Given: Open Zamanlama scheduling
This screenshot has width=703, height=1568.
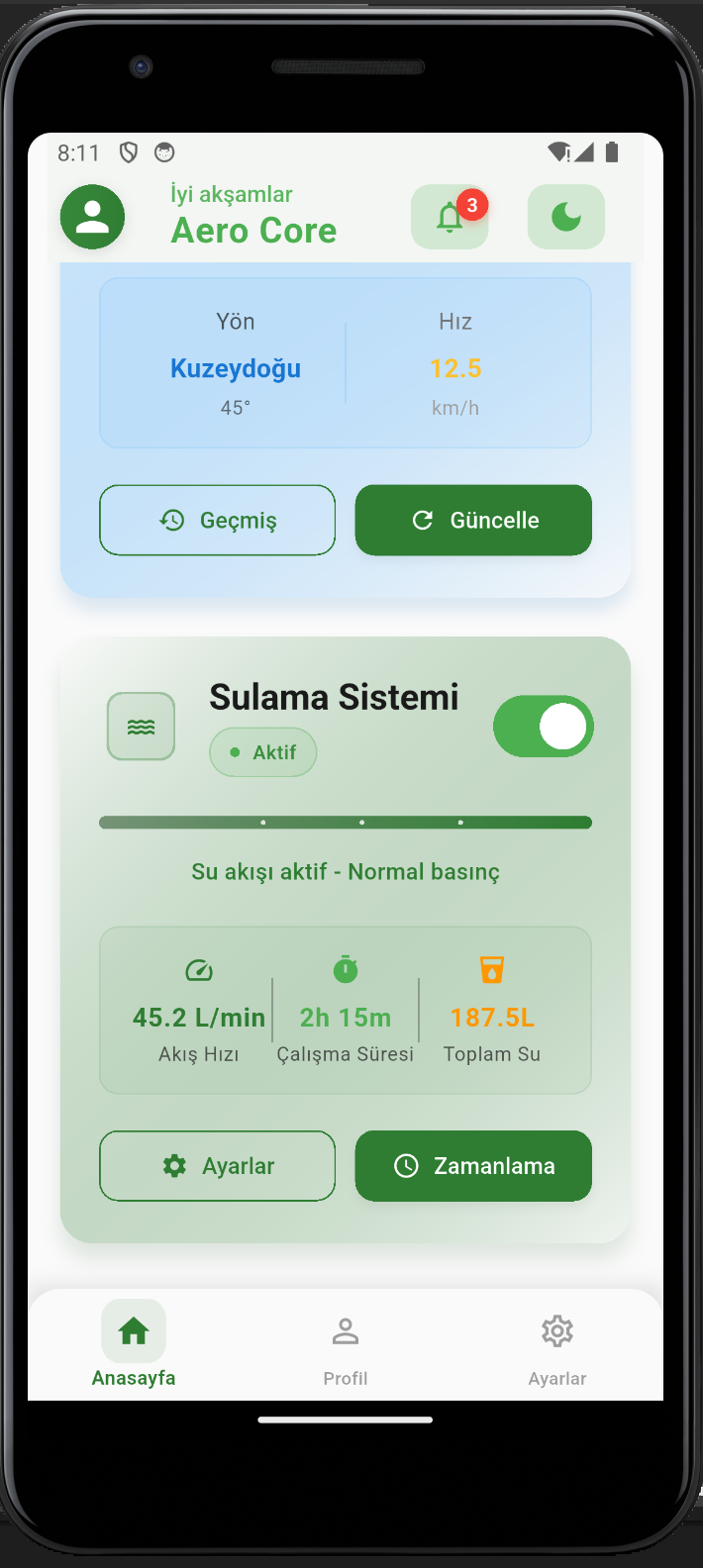Looking at the screenshot, I should (473, 1166).
